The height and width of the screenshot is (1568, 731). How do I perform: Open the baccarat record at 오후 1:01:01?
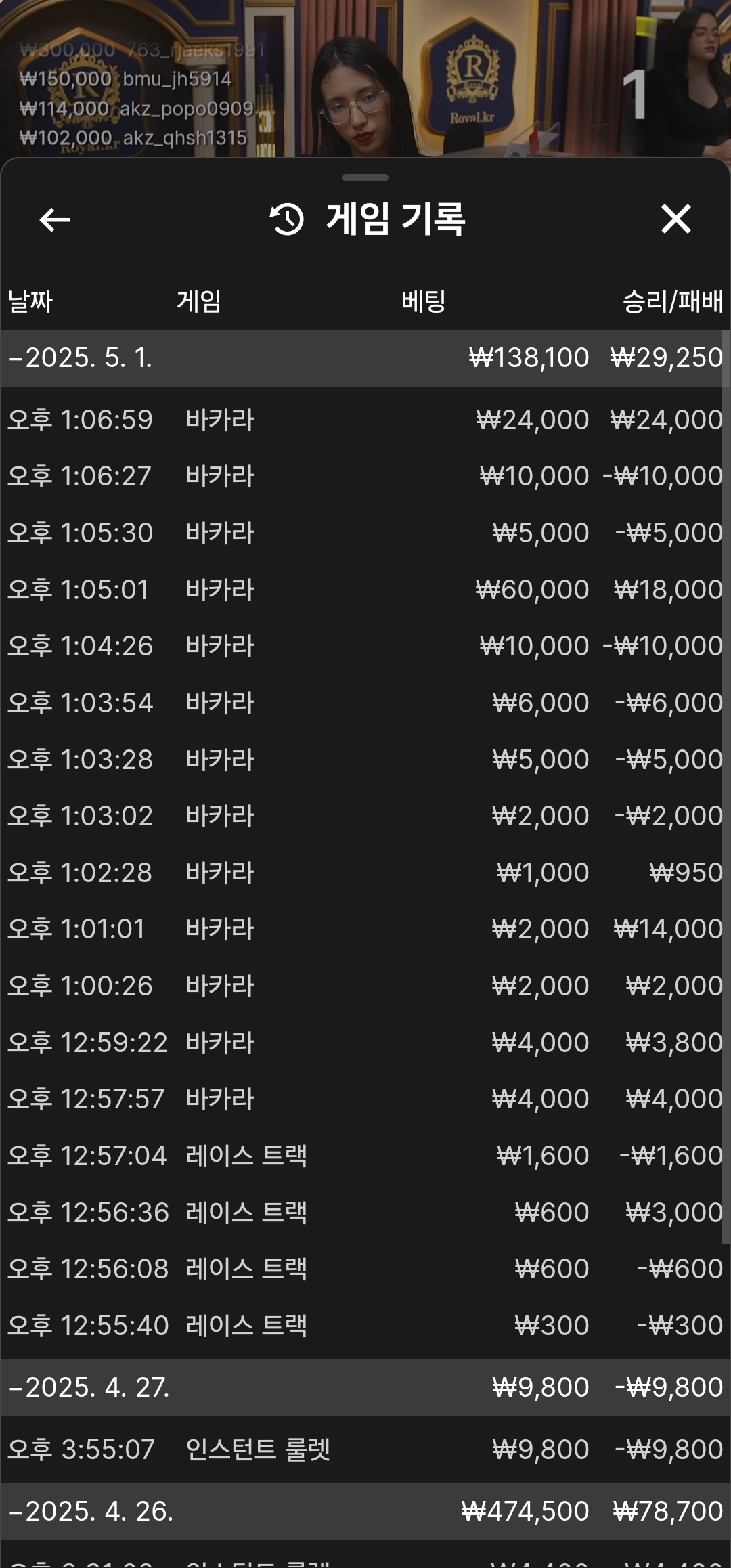tap(365, 929)
